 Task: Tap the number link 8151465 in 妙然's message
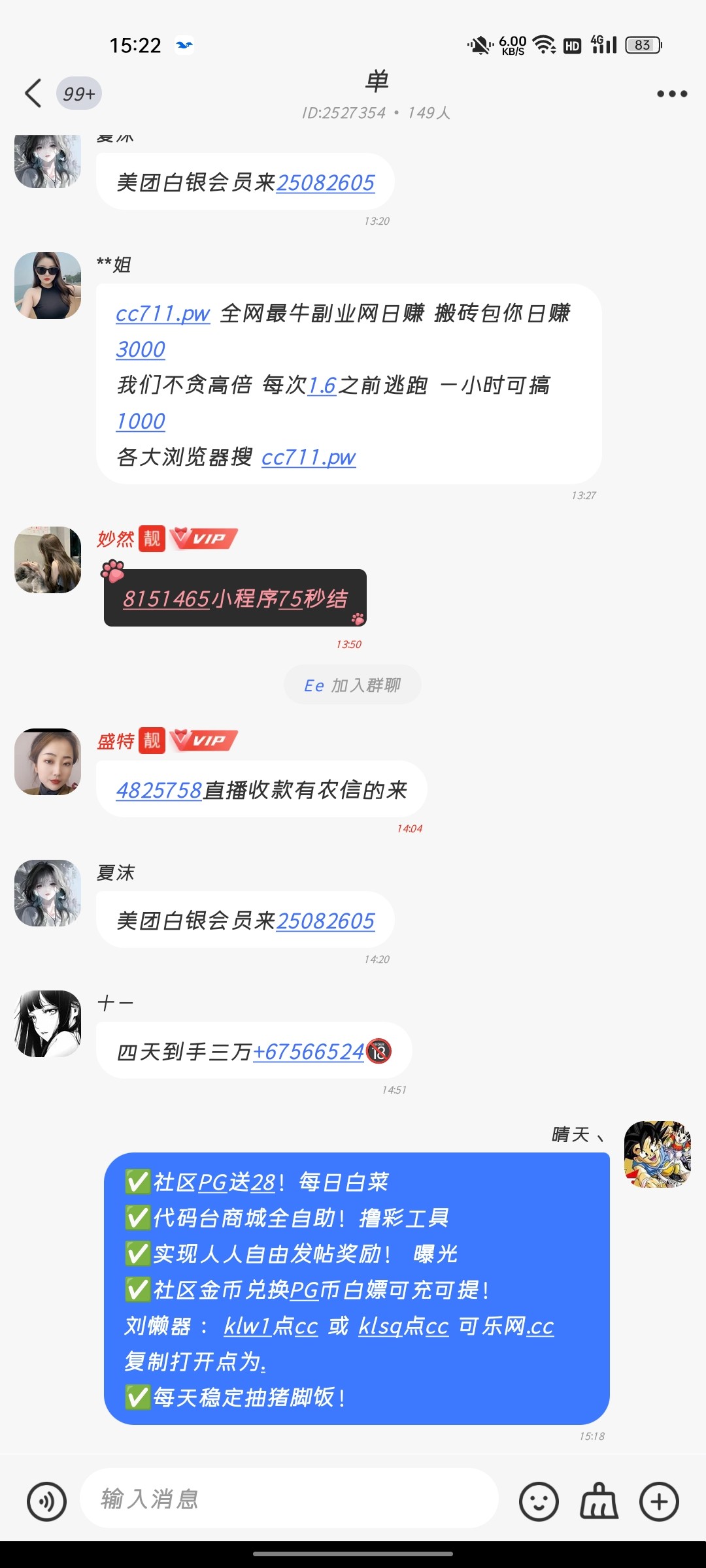(x=166, y=598)
